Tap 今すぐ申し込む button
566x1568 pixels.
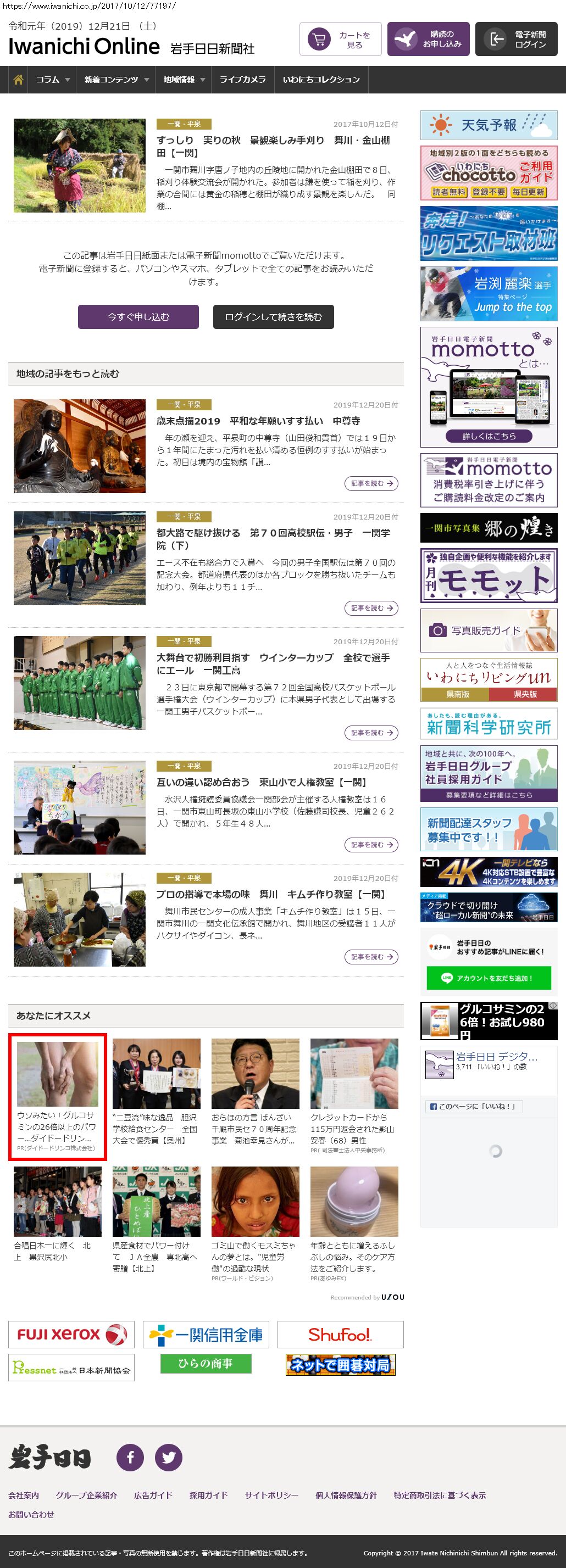coord(138,317)
